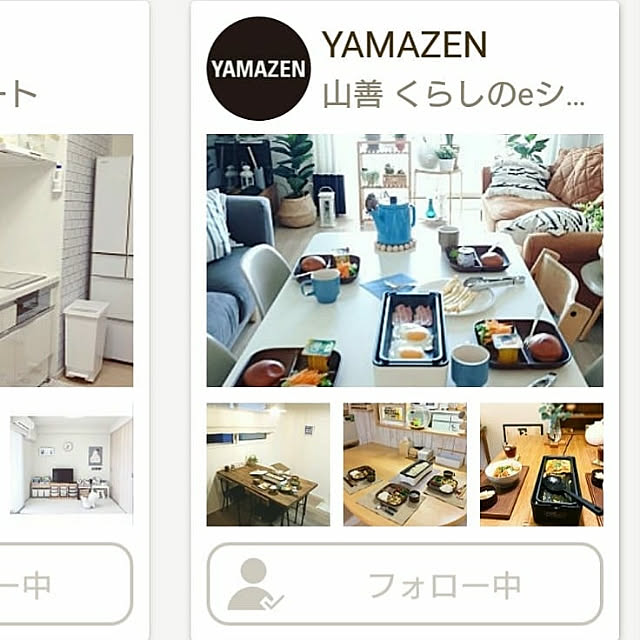Open the hot plate cooking thumbnail
The width and height of the screenshot is (640, 640).
tap(541, 464)
